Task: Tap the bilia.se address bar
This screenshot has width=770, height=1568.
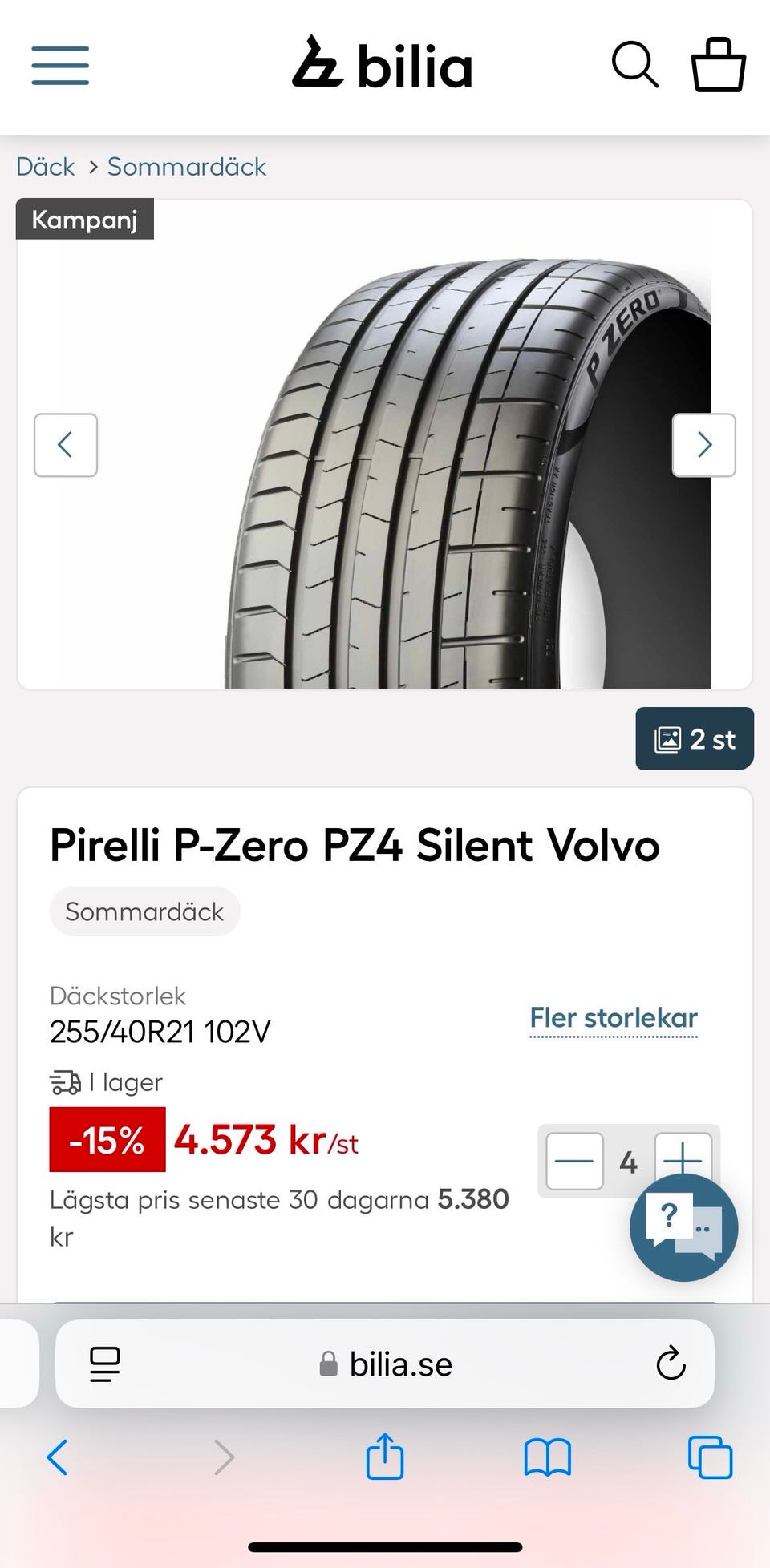Action: coord(387,1364)
